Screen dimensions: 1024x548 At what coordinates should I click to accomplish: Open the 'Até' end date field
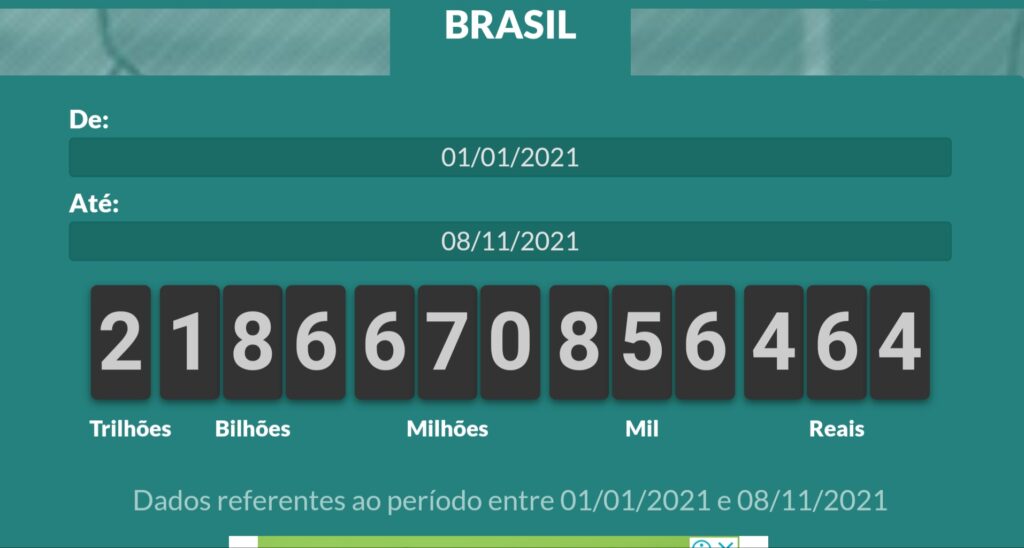510,241
